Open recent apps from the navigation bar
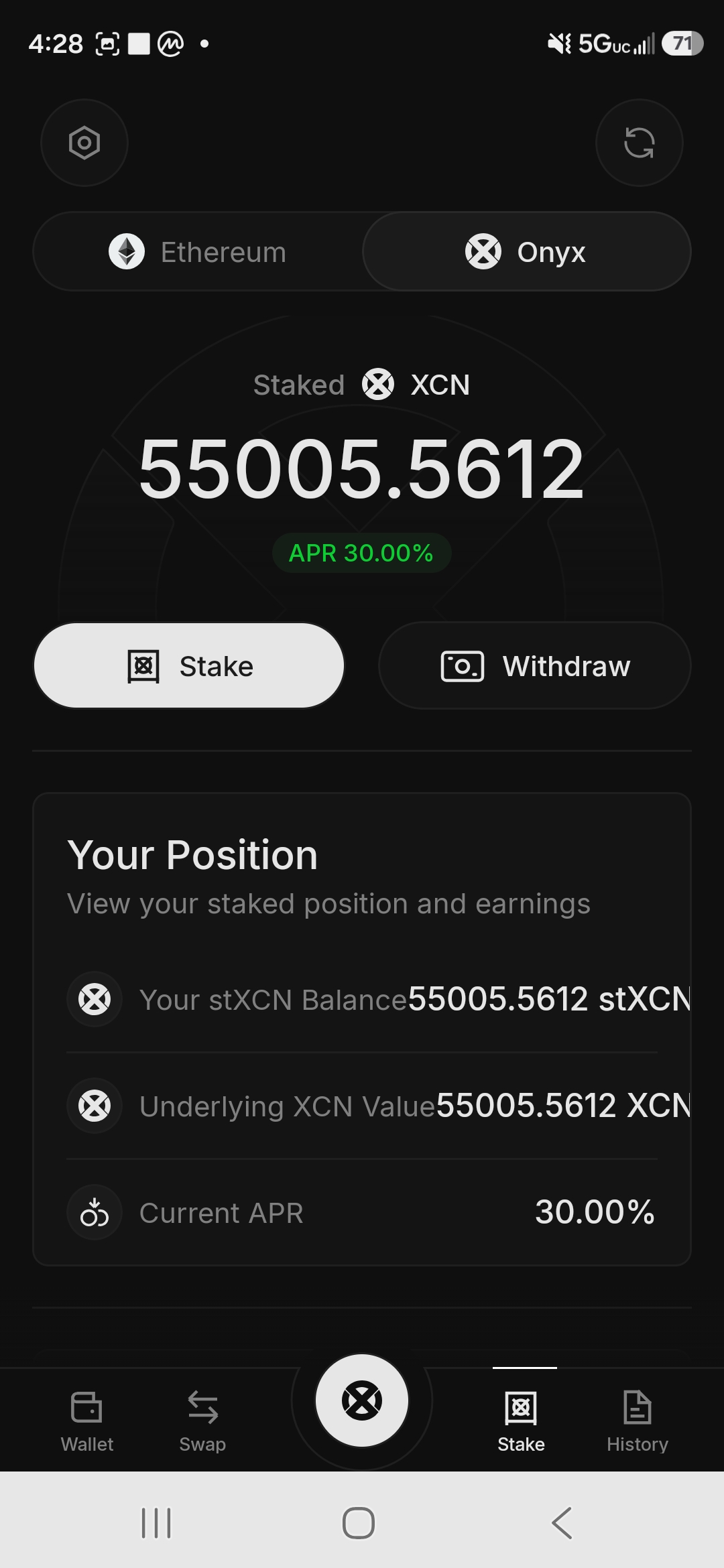 (x=156, y=1523)
